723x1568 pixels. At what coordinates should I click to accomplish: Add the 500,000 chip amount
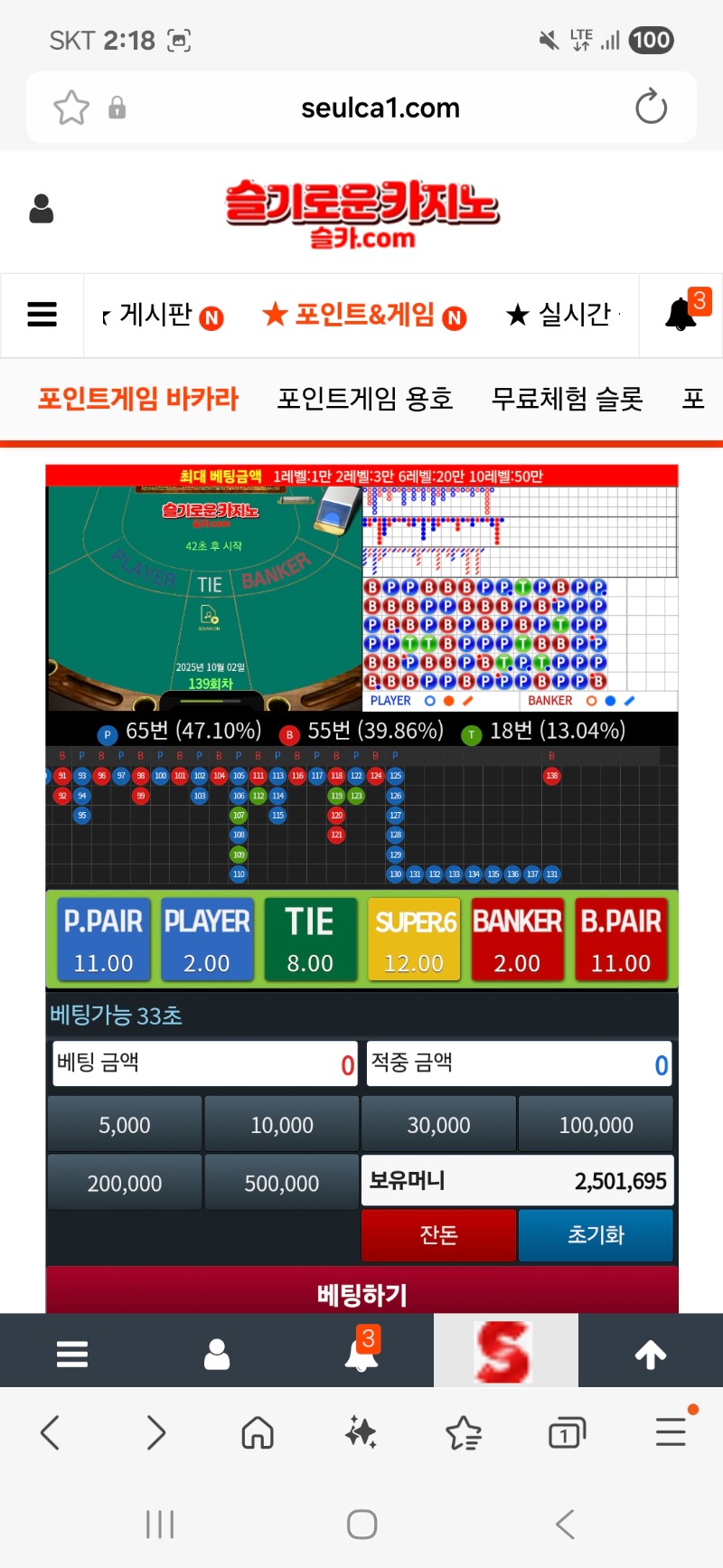282,1183
